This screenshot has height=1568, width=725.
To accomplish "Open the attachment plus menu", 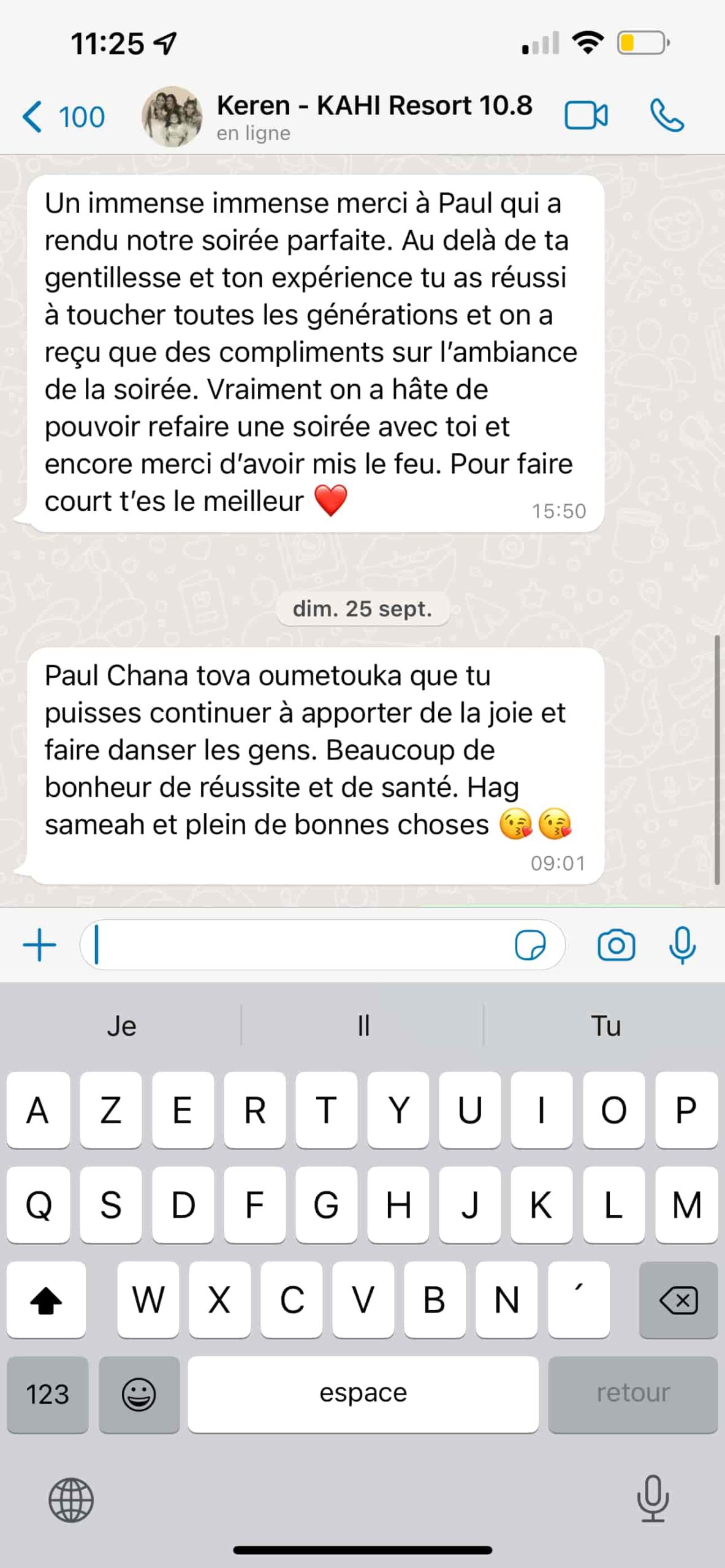I will tap(40, 945).
